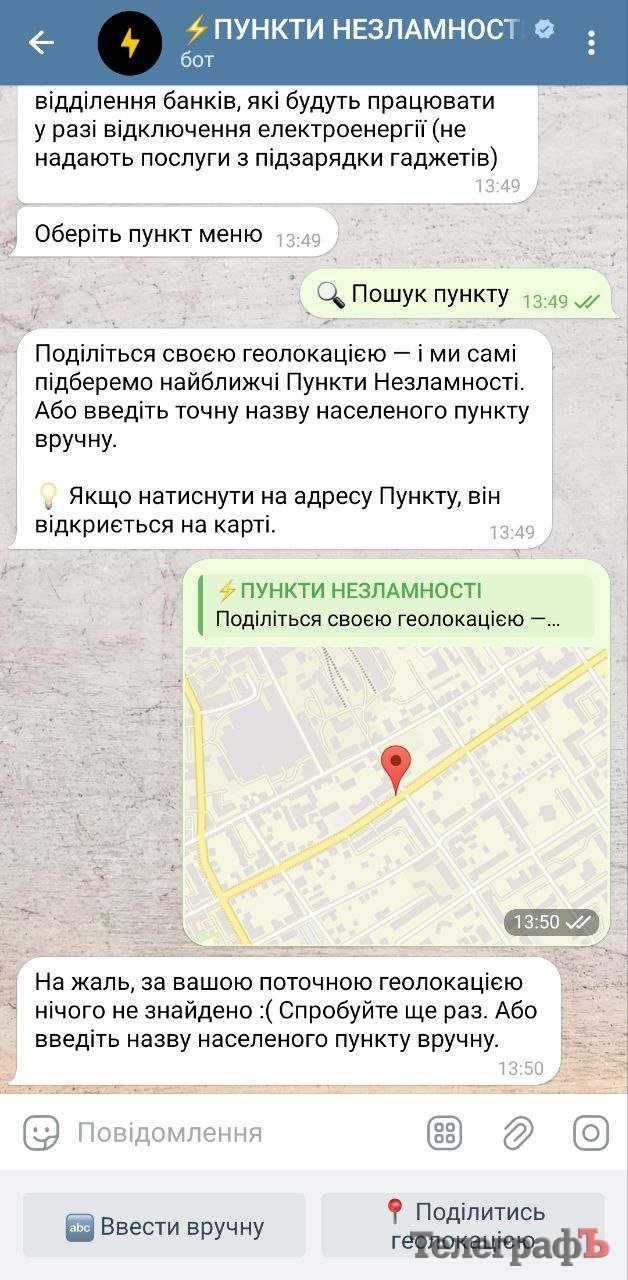Jump to the quoted ПУНКТИ НЕЗЛАМНОСТІ message
The image size is (628, 1280).
click(396, 605)
